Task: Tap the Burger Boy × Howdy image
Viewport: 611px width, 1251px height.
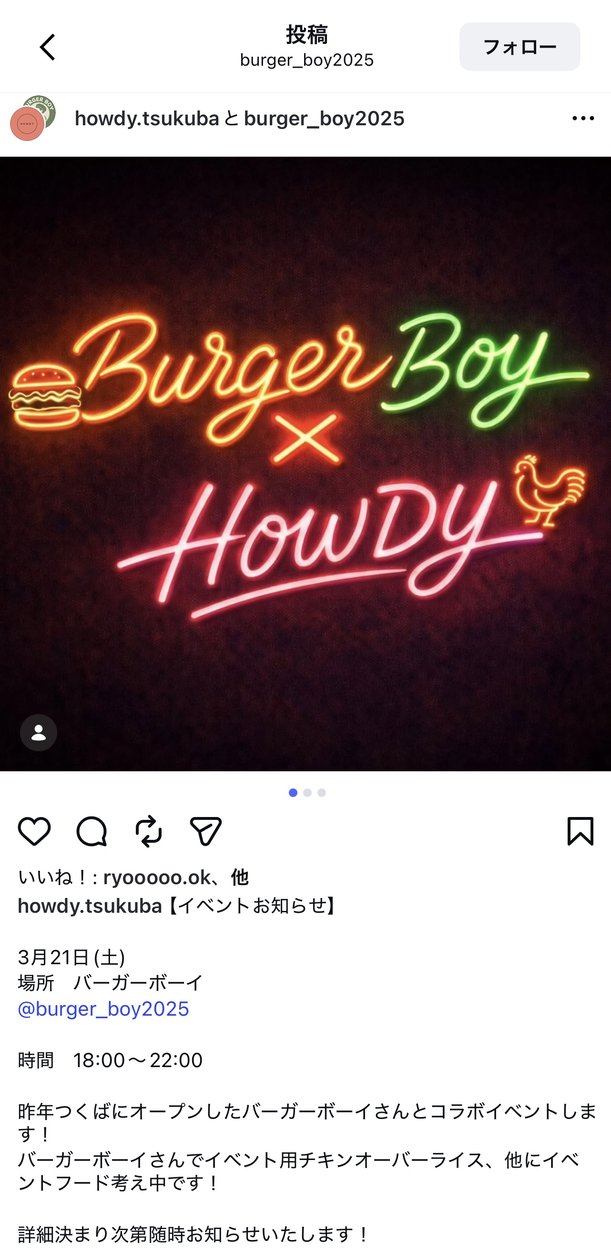Action: point(305,463)
